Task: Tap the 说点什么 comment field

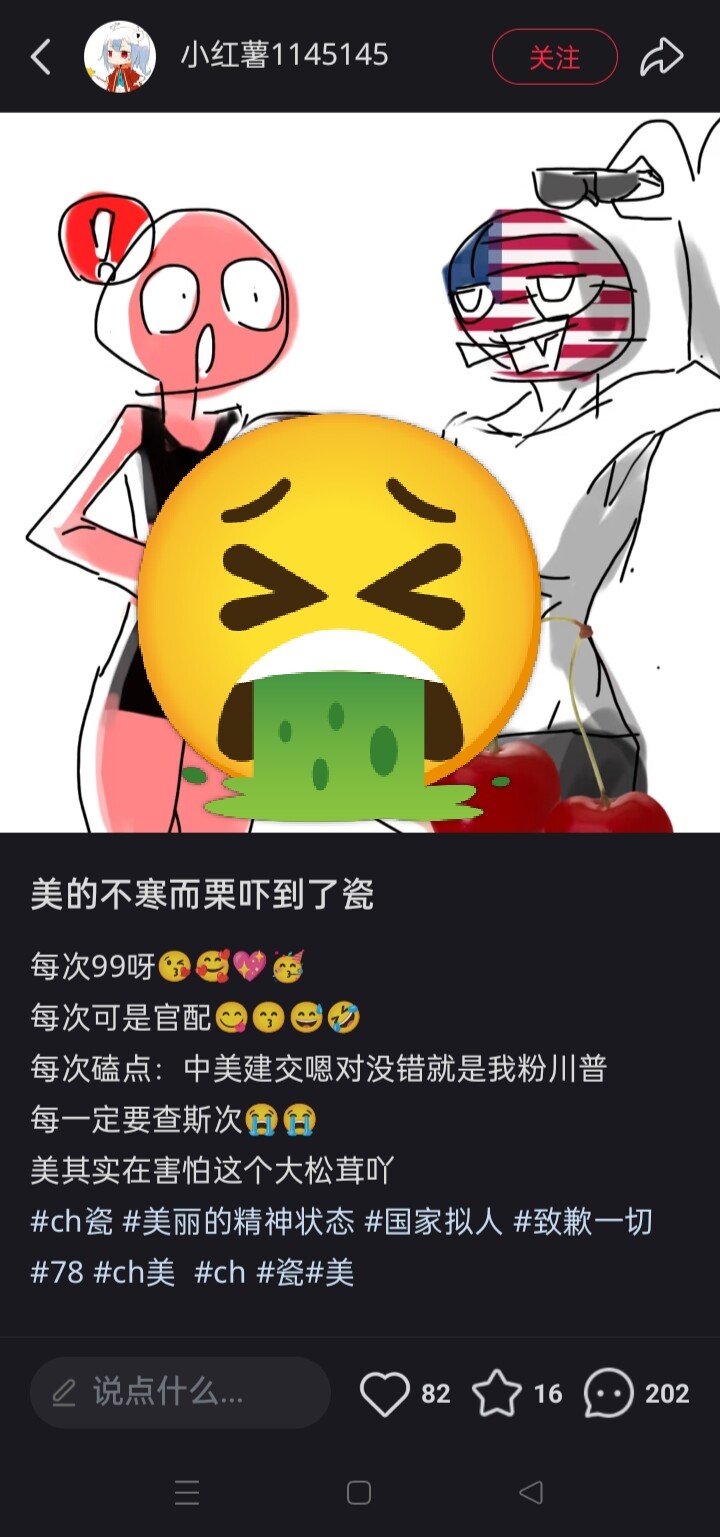Action: (x=180, y=1392)
